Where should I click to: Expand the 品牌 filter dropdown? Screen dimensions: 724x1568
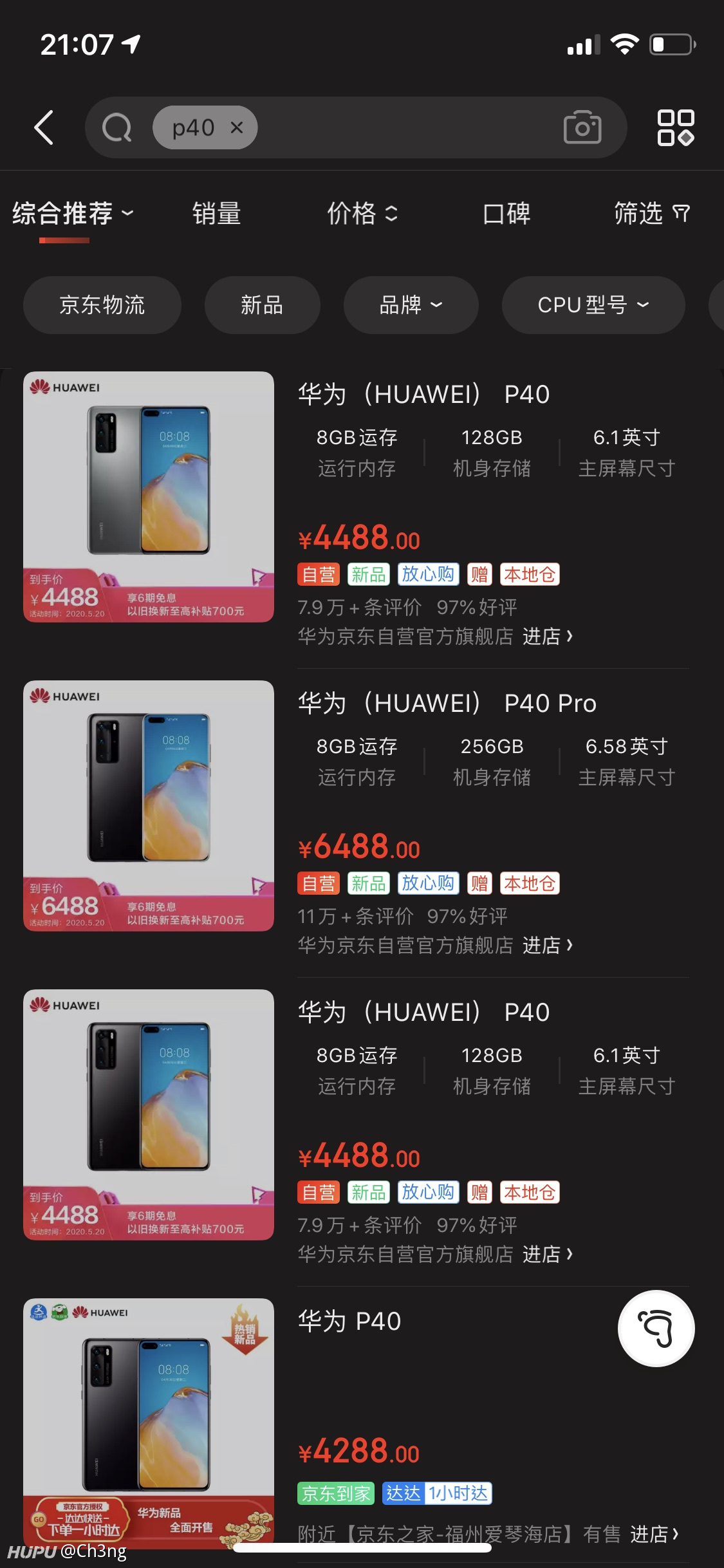click(x=411, y=305)
